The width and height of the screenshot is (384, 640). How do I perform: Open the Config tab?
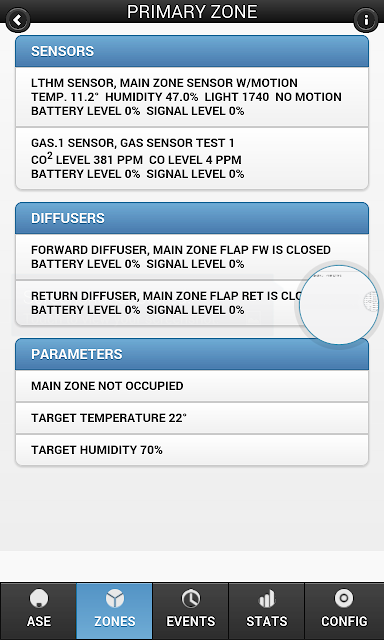coord(344,611)
